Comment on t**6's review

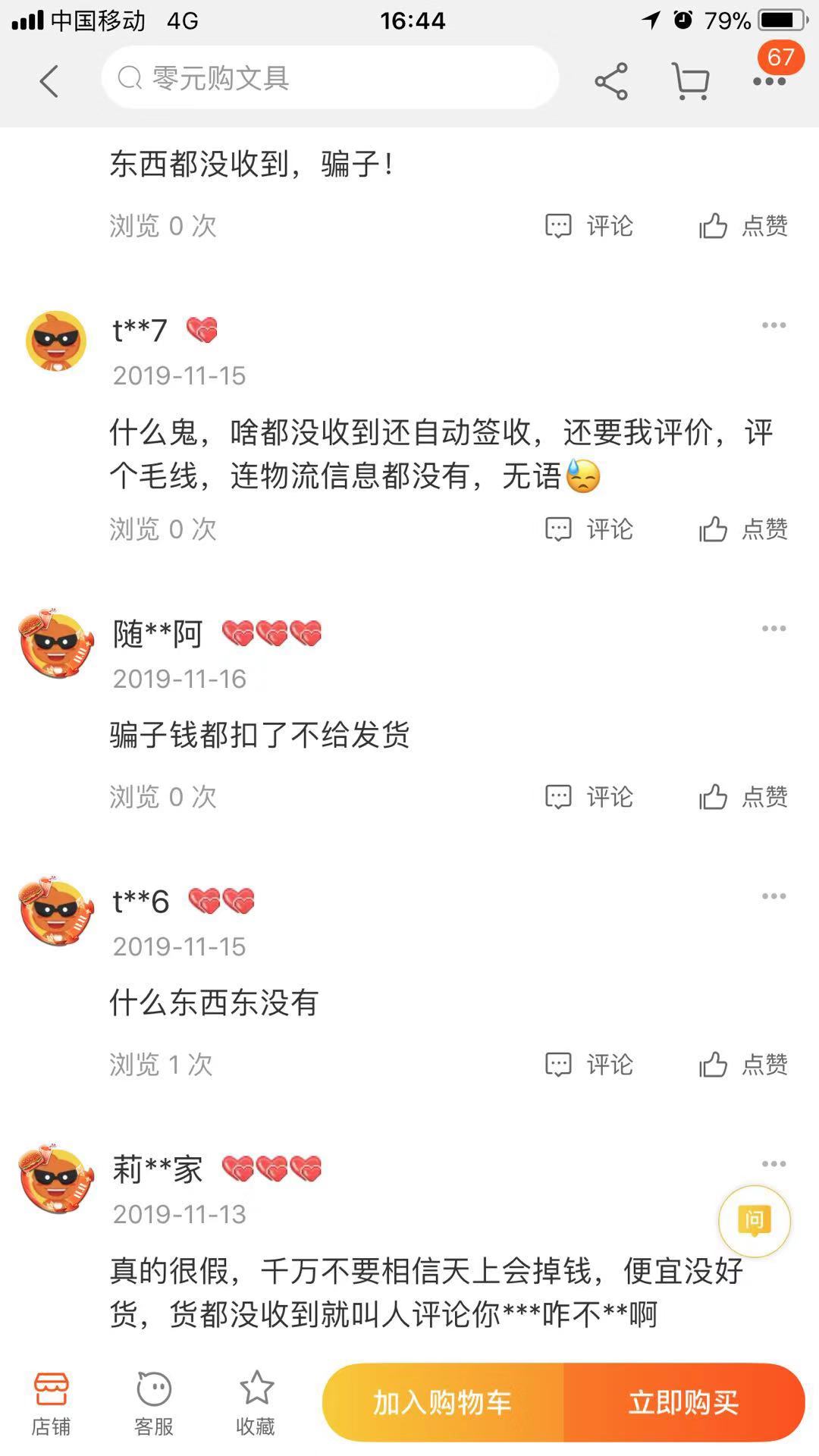click(589, 1065)
